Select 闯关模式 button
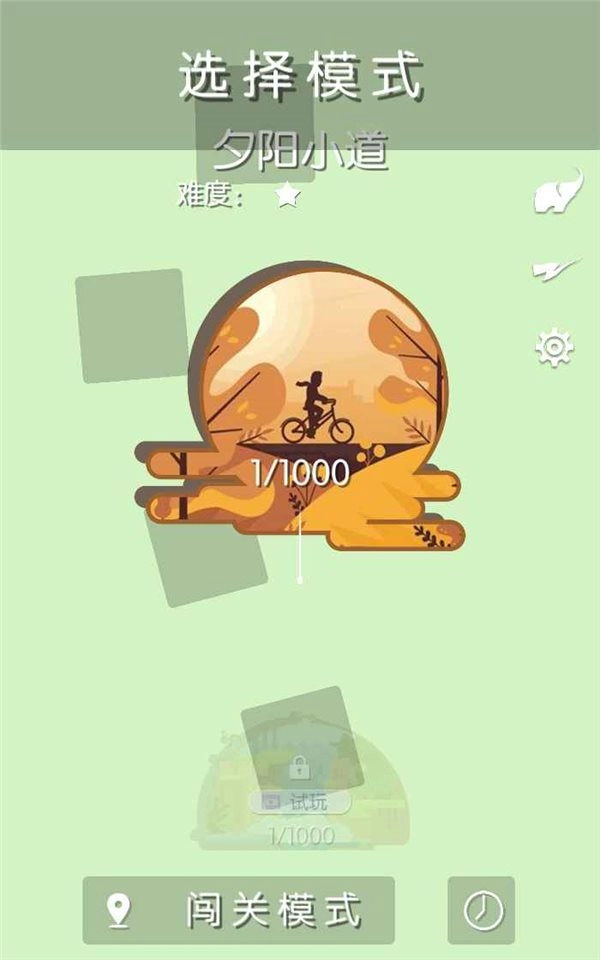The width and height of the screenshot is (600, 960). [238, 911]
